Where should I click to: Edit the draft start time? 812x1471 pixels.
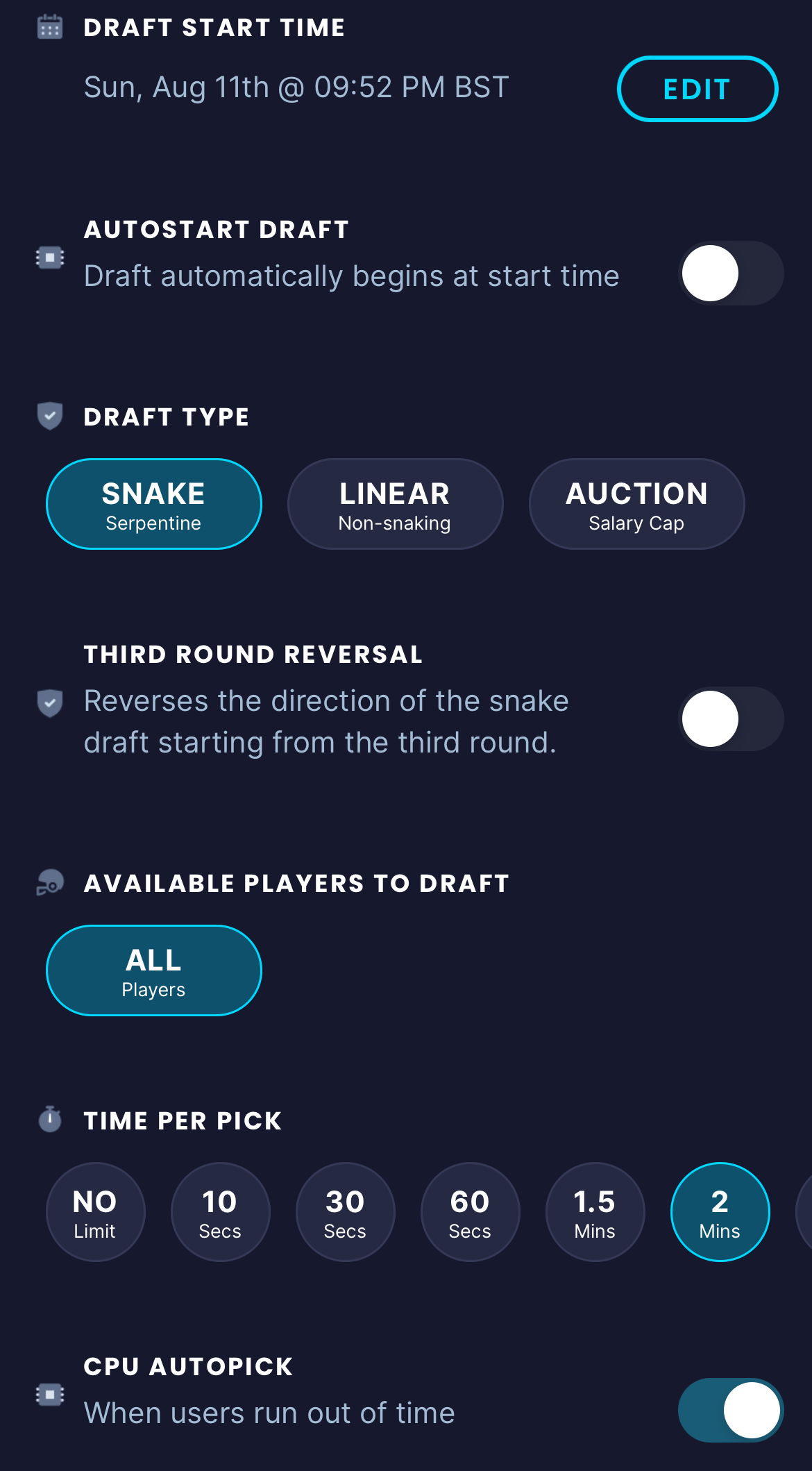click(697, 89)
